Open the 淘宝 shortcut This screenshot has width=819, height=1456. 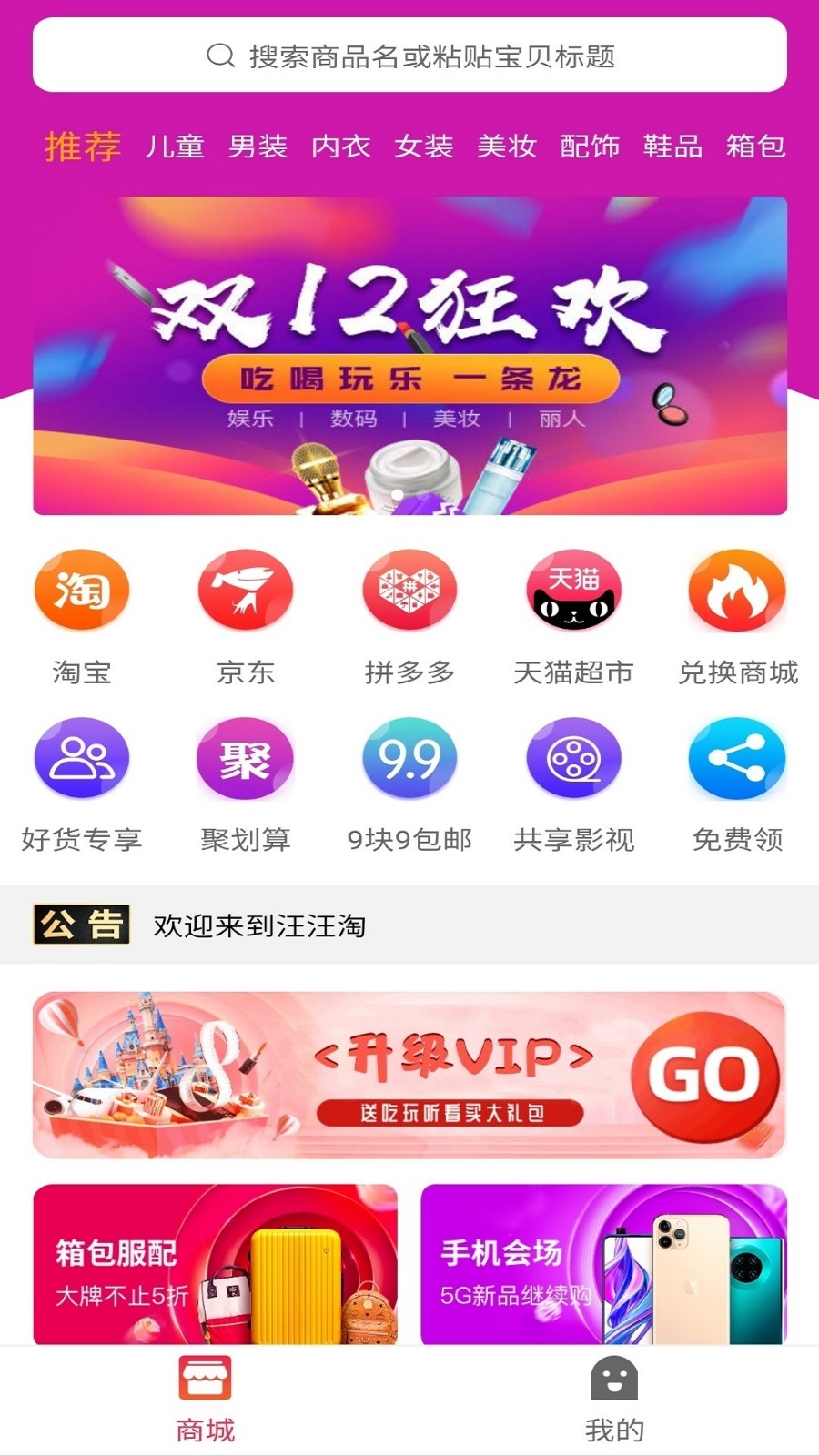tap(82, 591)
